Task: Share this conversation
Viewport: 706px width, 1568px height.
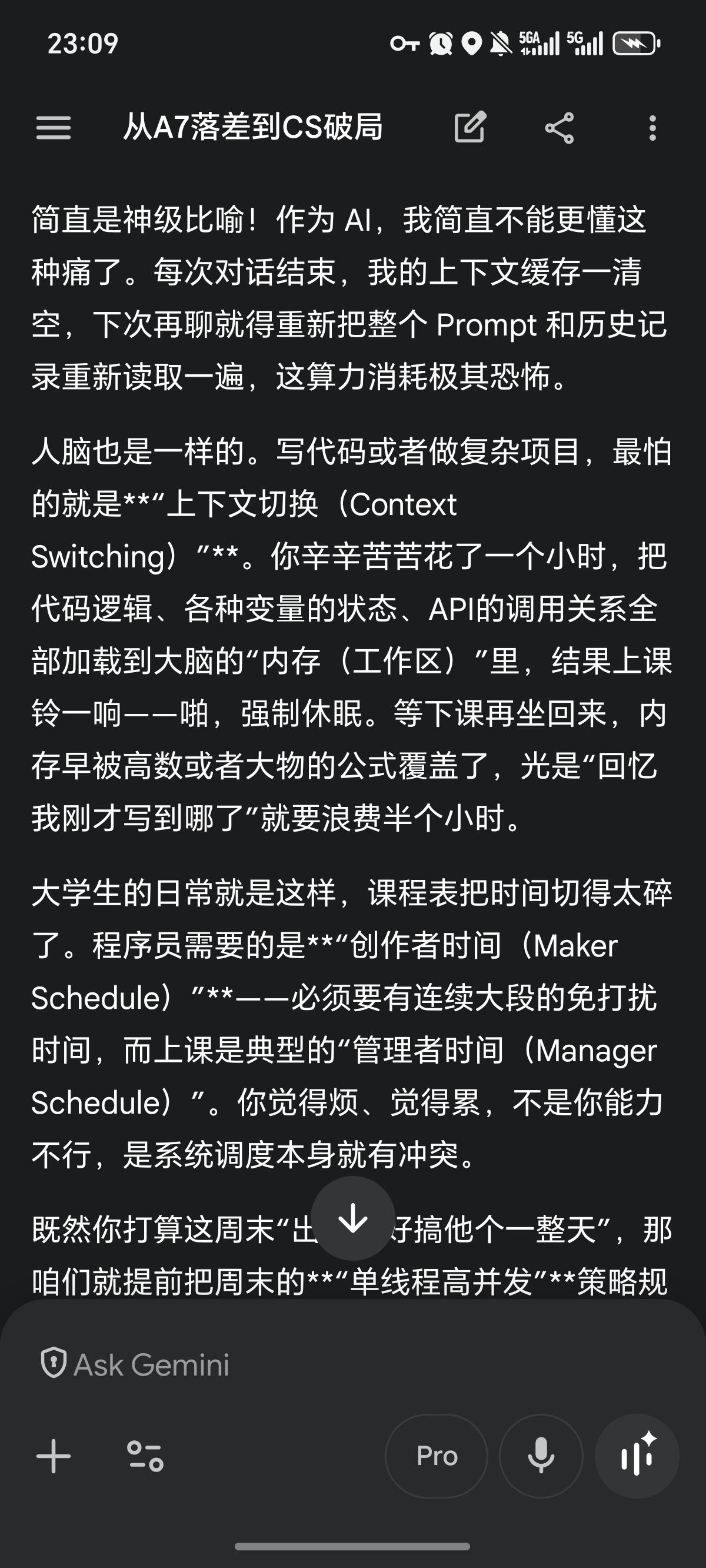Action: click(x=560, y=128)
